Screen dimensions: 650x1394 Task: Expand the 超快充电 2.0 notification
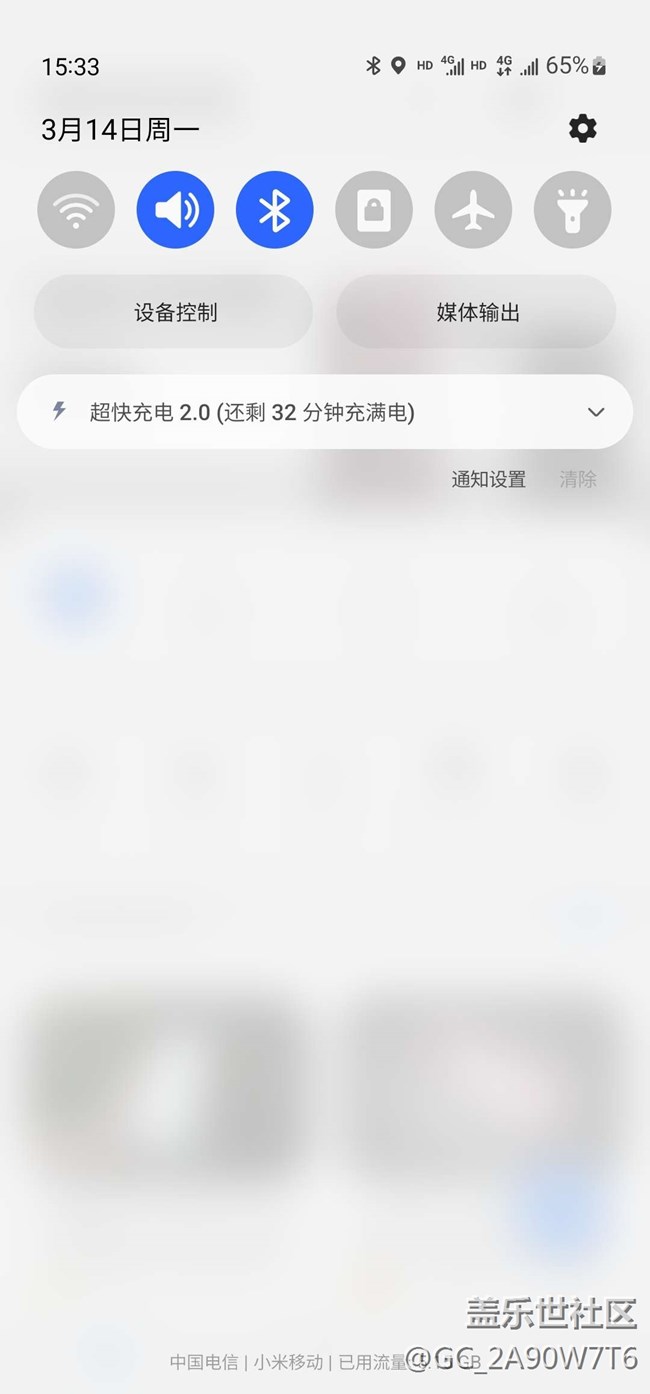click(x=596, y=412)
